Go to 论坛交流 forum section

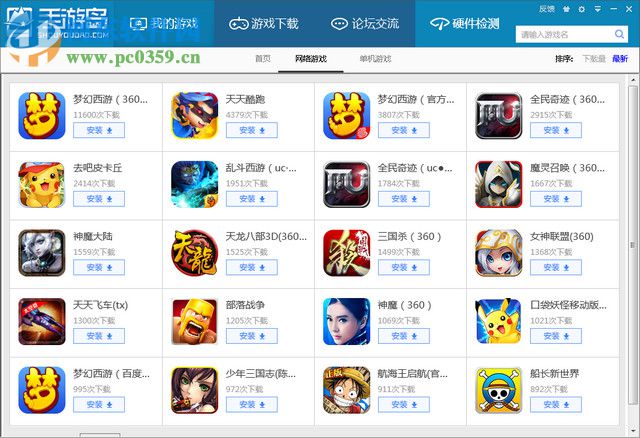(x=367, y=23)
